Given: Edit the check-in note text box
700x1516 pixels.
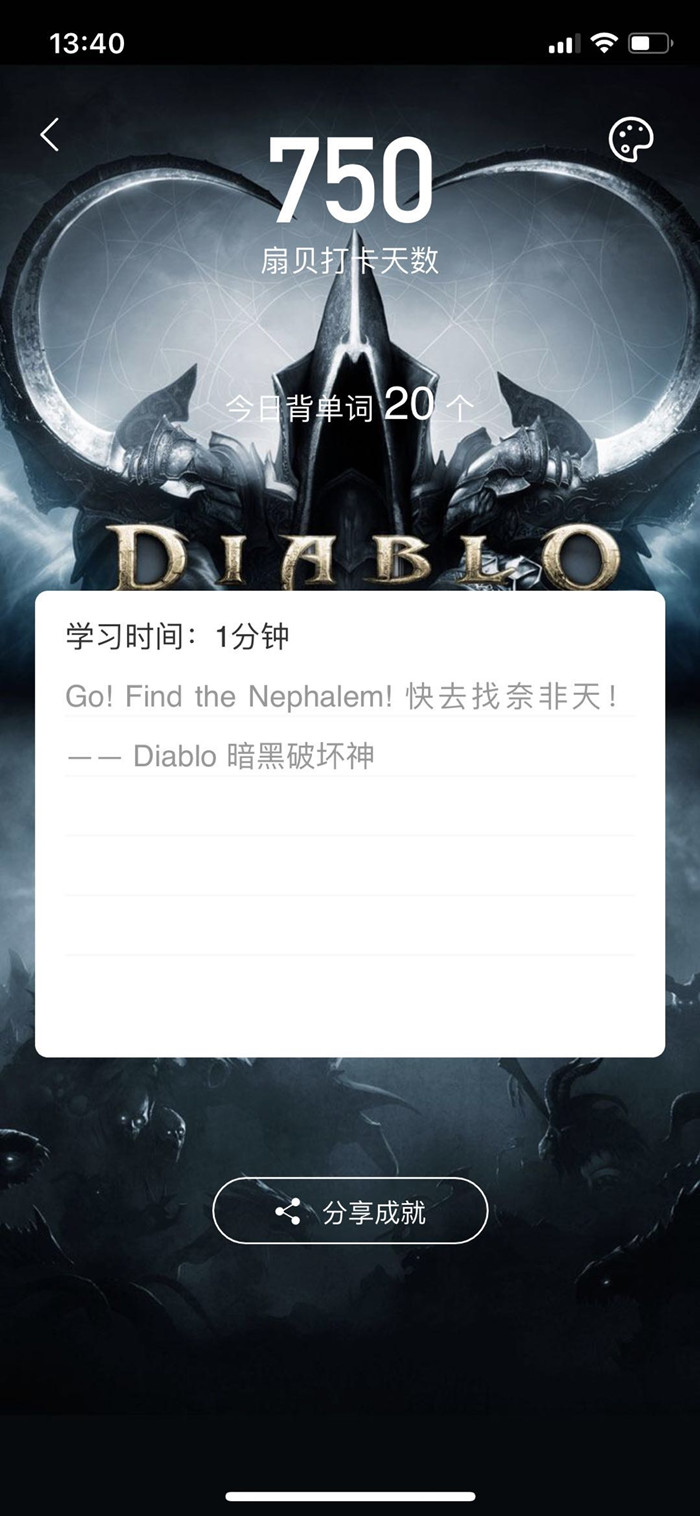Looking at the screenshot, I should (x=350, y=850).
